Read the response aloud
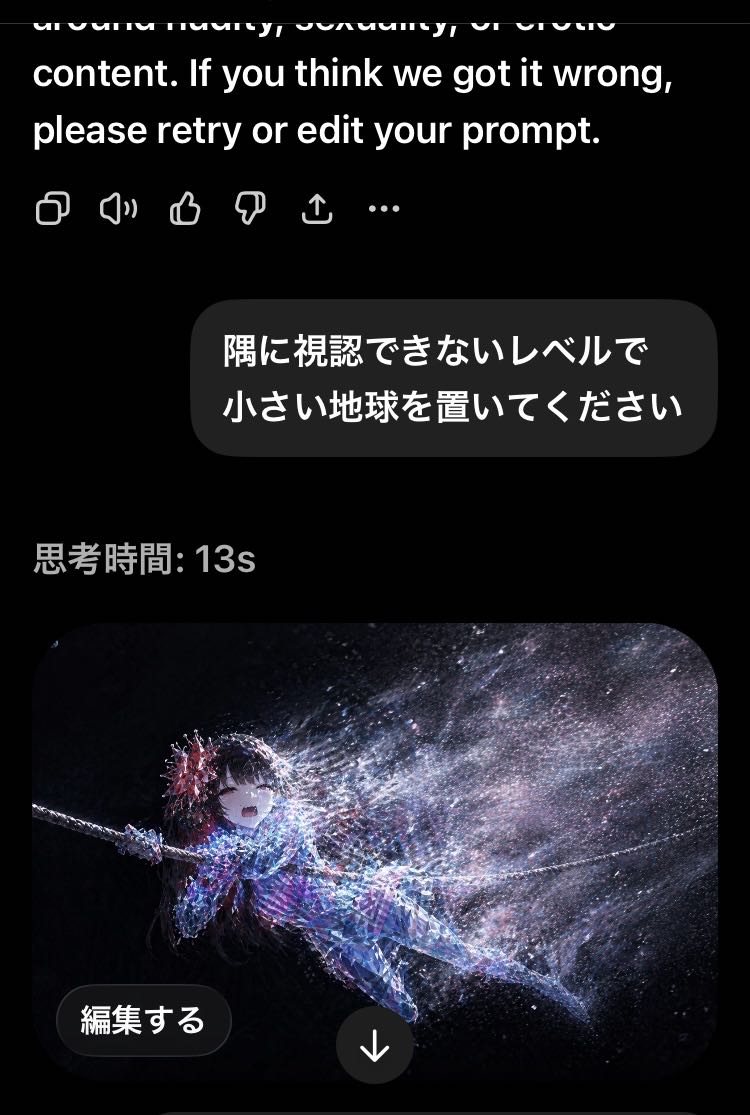Viewport: 750px width, 1115px height. pos(119,209)
